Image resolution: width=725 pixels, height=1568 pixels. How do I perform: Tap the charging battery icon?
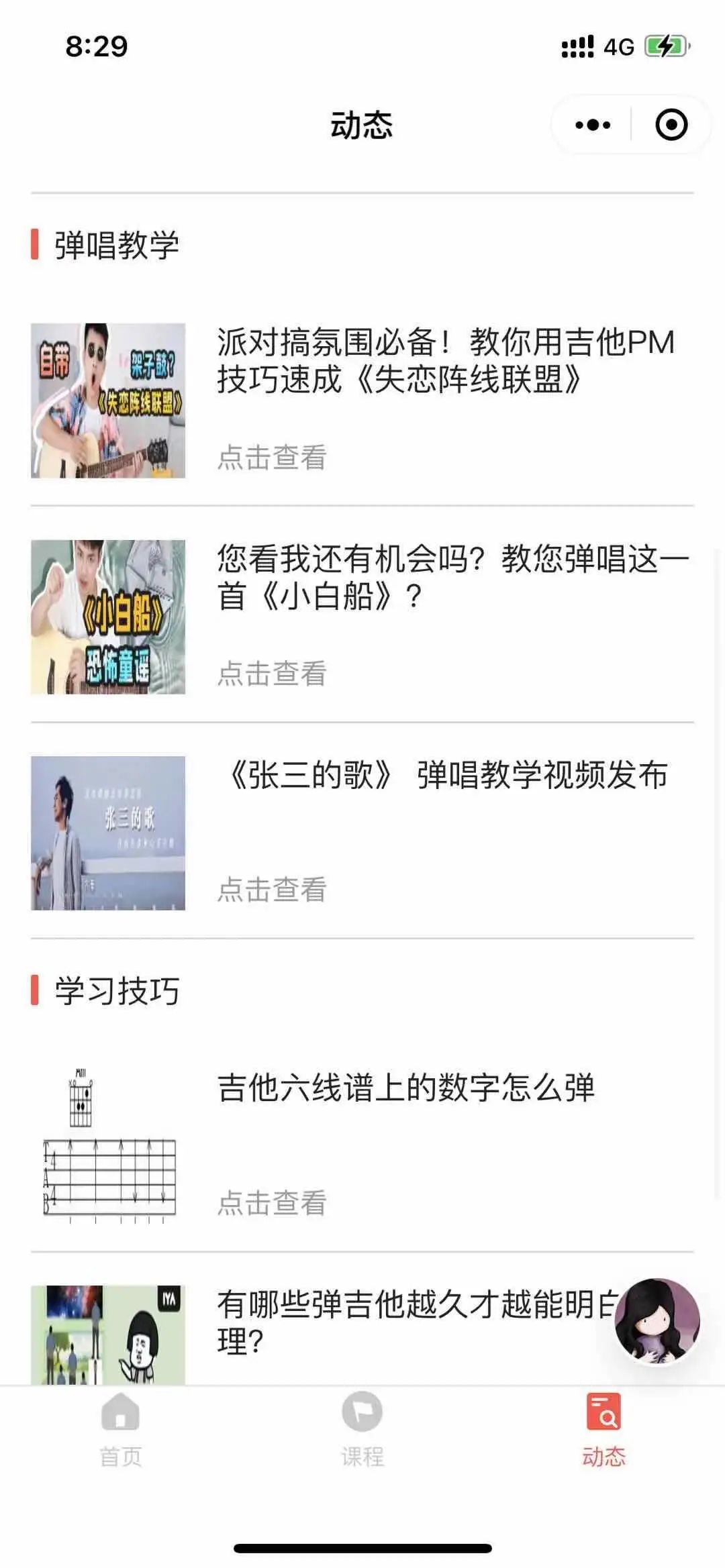point(664,44)
